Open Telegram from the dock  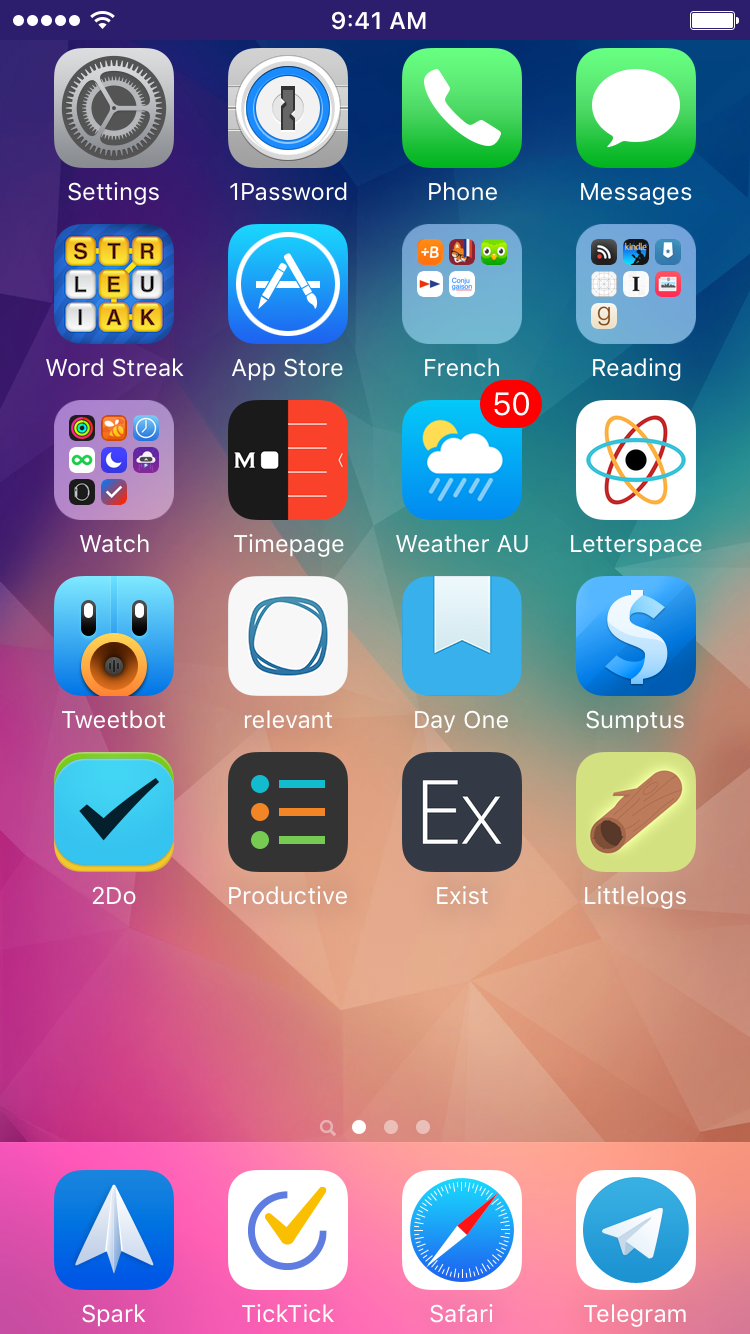[635, 1230]
